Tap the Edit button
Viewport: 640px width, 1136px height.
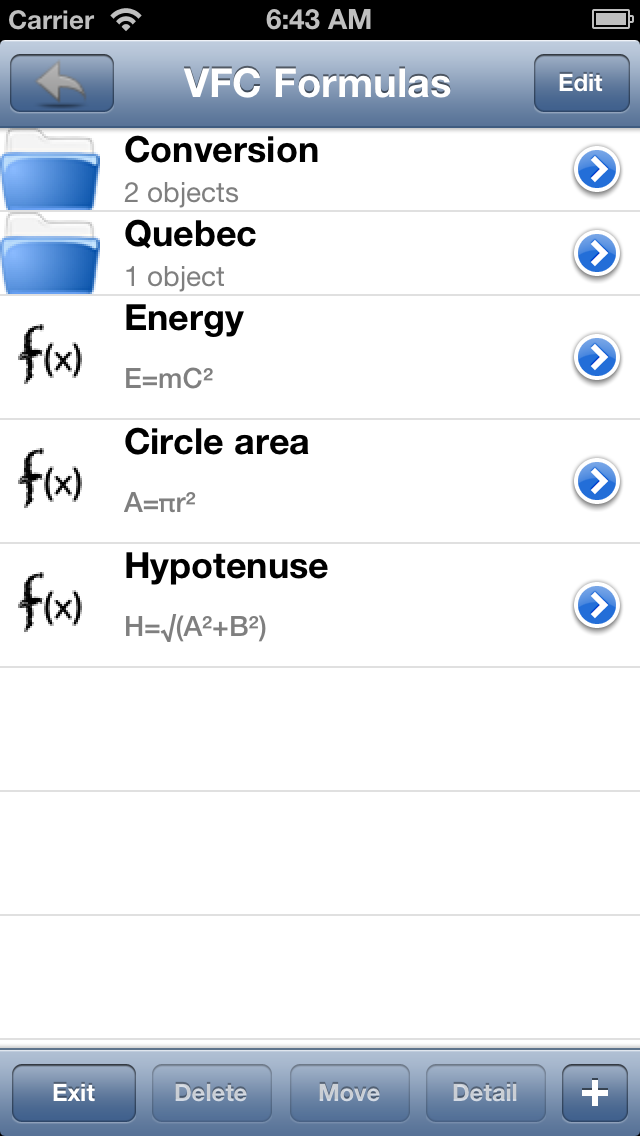tap(580, 83)
